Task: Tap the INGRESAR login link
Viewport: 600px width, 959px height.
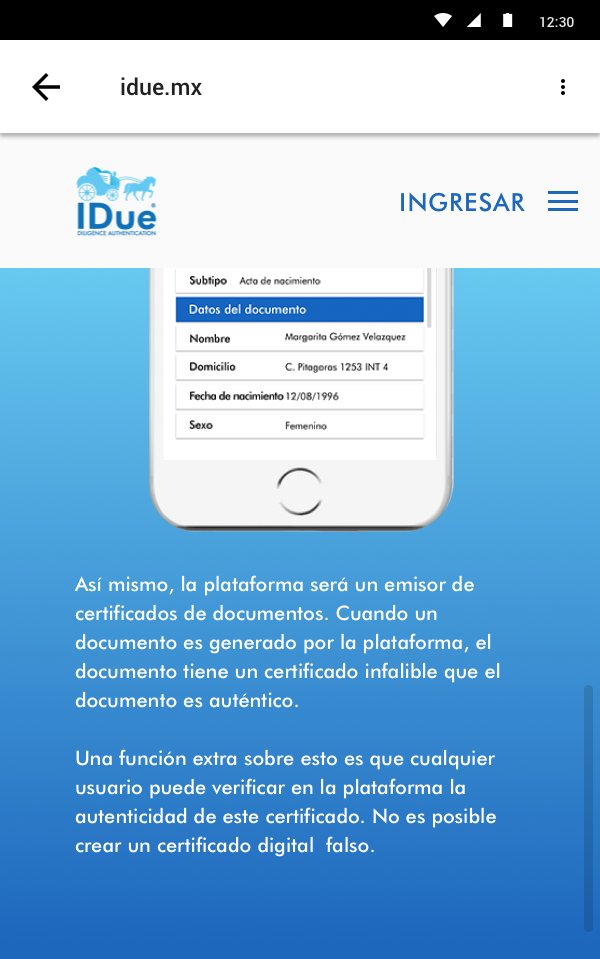Action: pyautogui.click(x=461, y=202)
